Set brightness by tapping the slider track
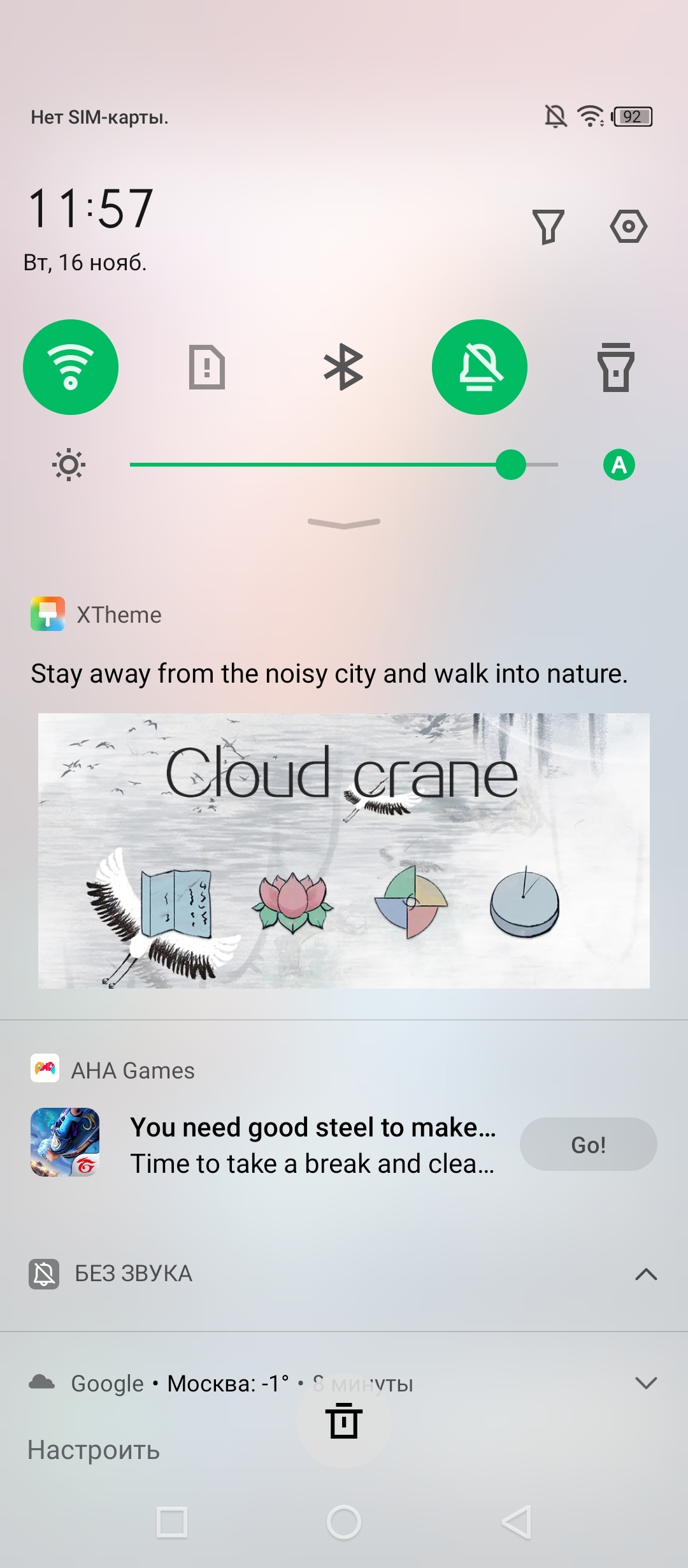The width and height of the screenshot is (688, 1568). tap(319, 465)
